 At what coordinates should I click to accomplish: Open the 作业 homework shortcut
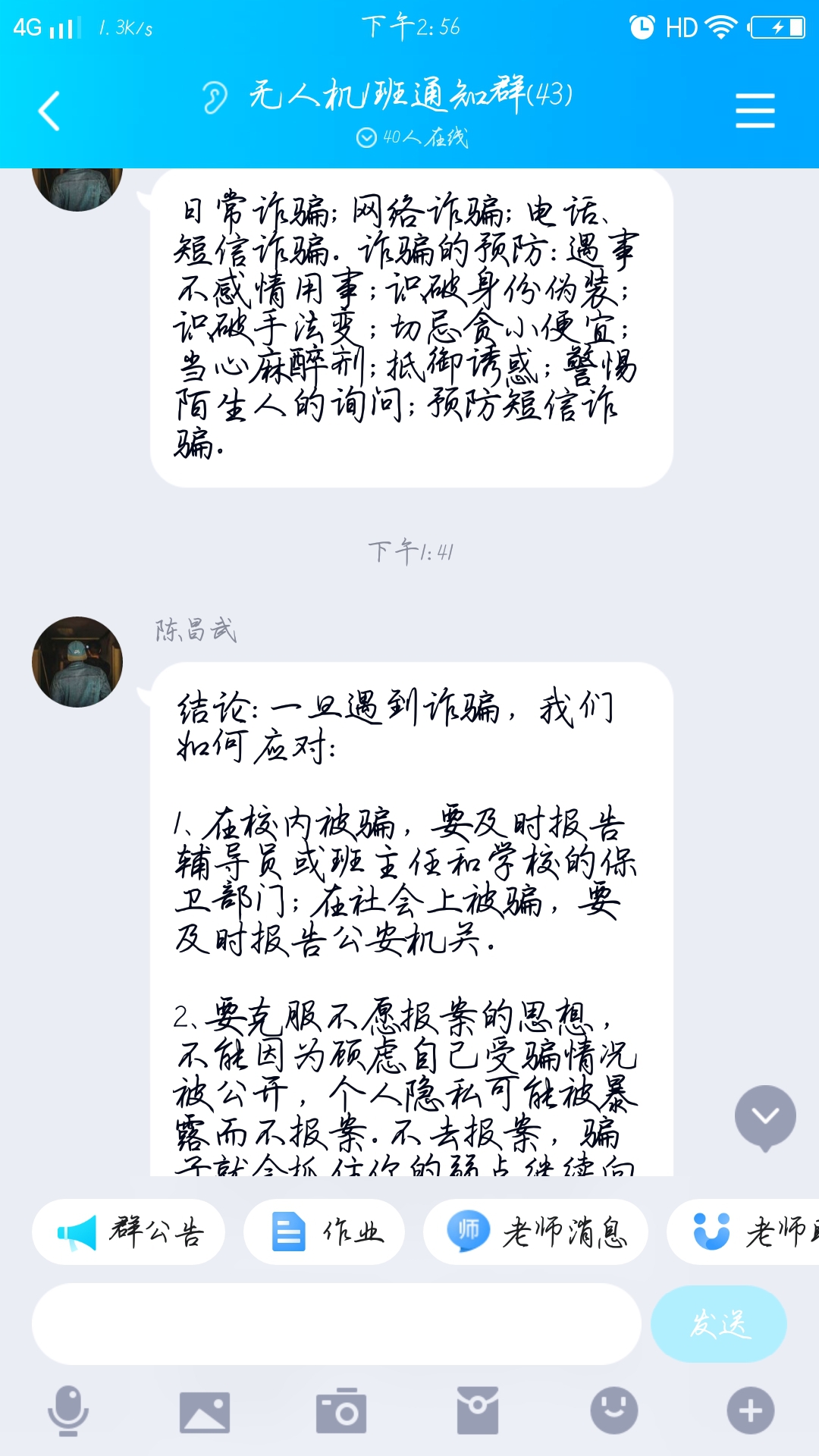pyautogui.click(x=324, y=1232)
